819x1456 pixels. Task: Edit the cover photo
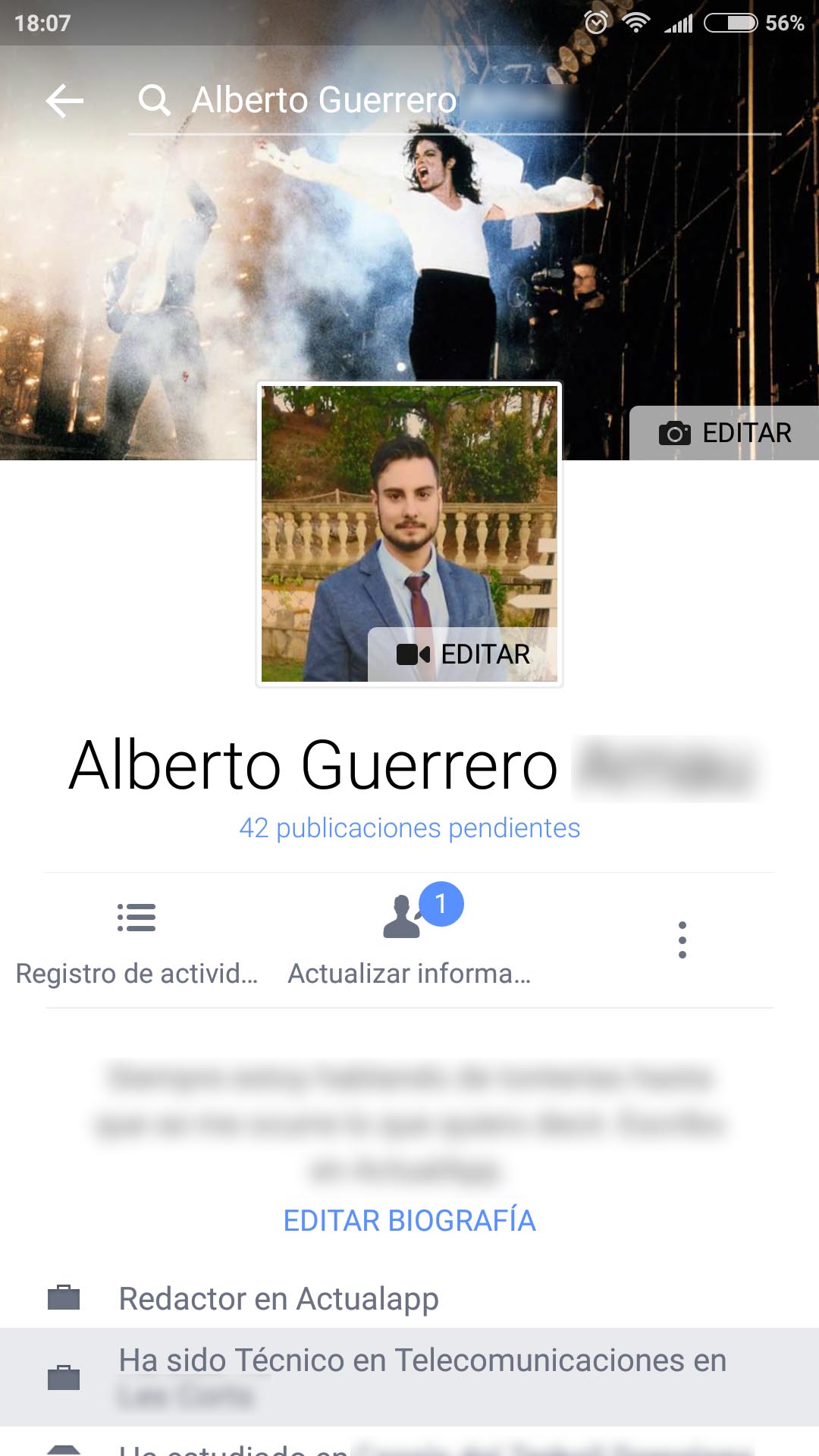(x=724, y=433)
